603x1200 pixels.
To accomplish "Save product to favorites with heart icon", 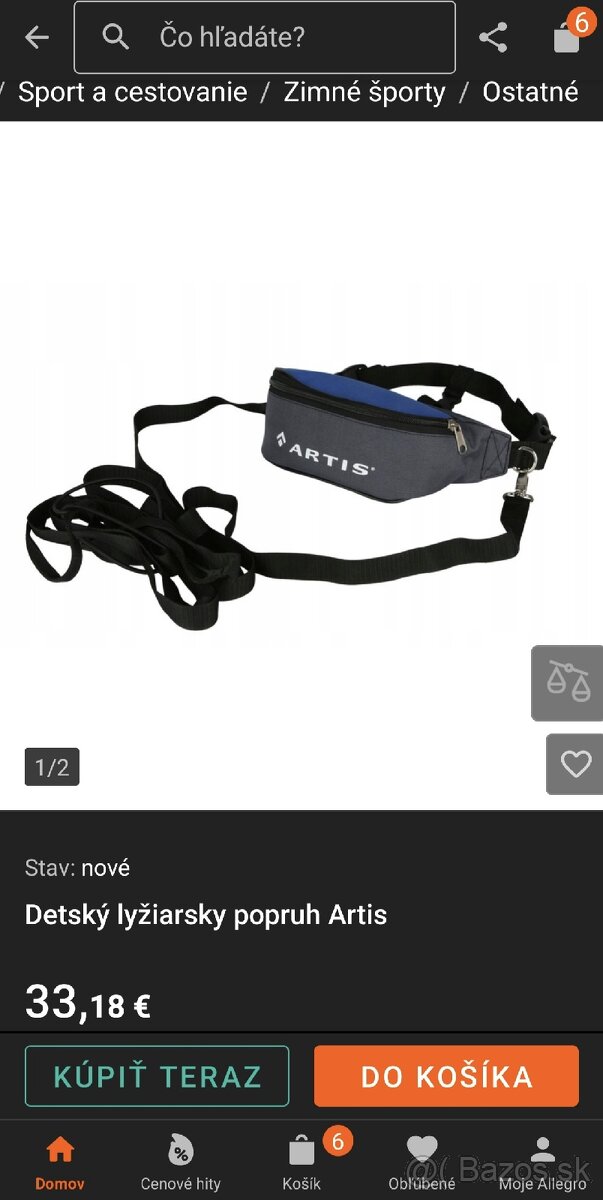I will click(x=575, y=765).
